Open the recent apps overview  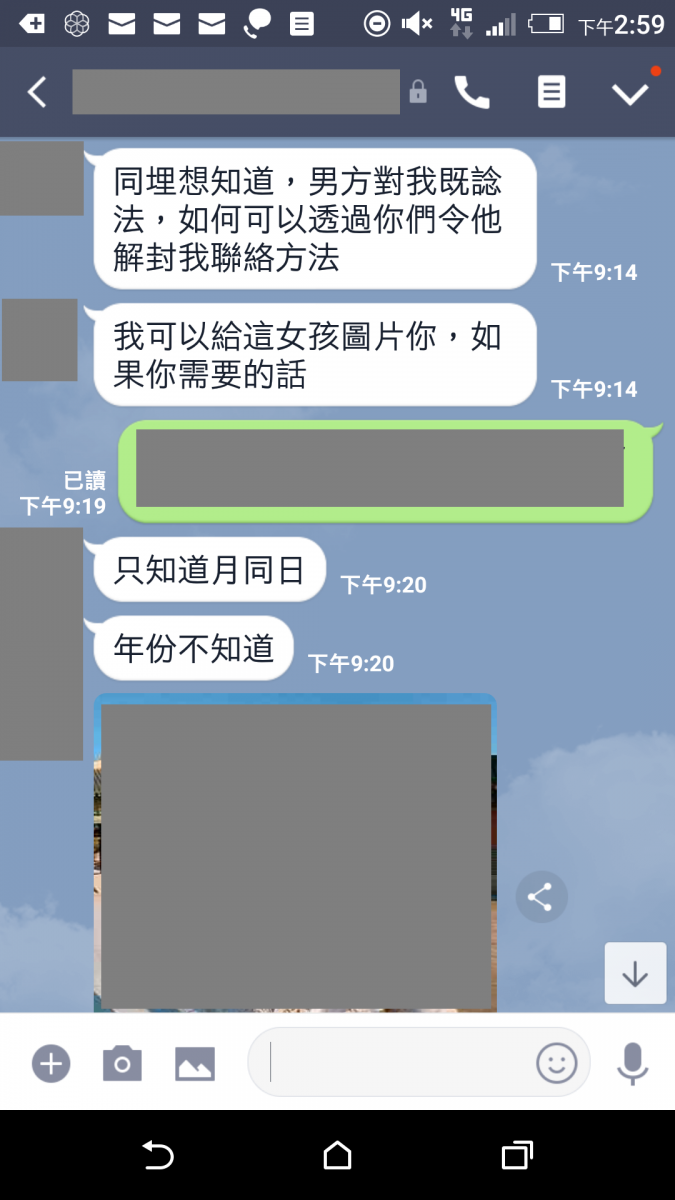(516, 1156)
